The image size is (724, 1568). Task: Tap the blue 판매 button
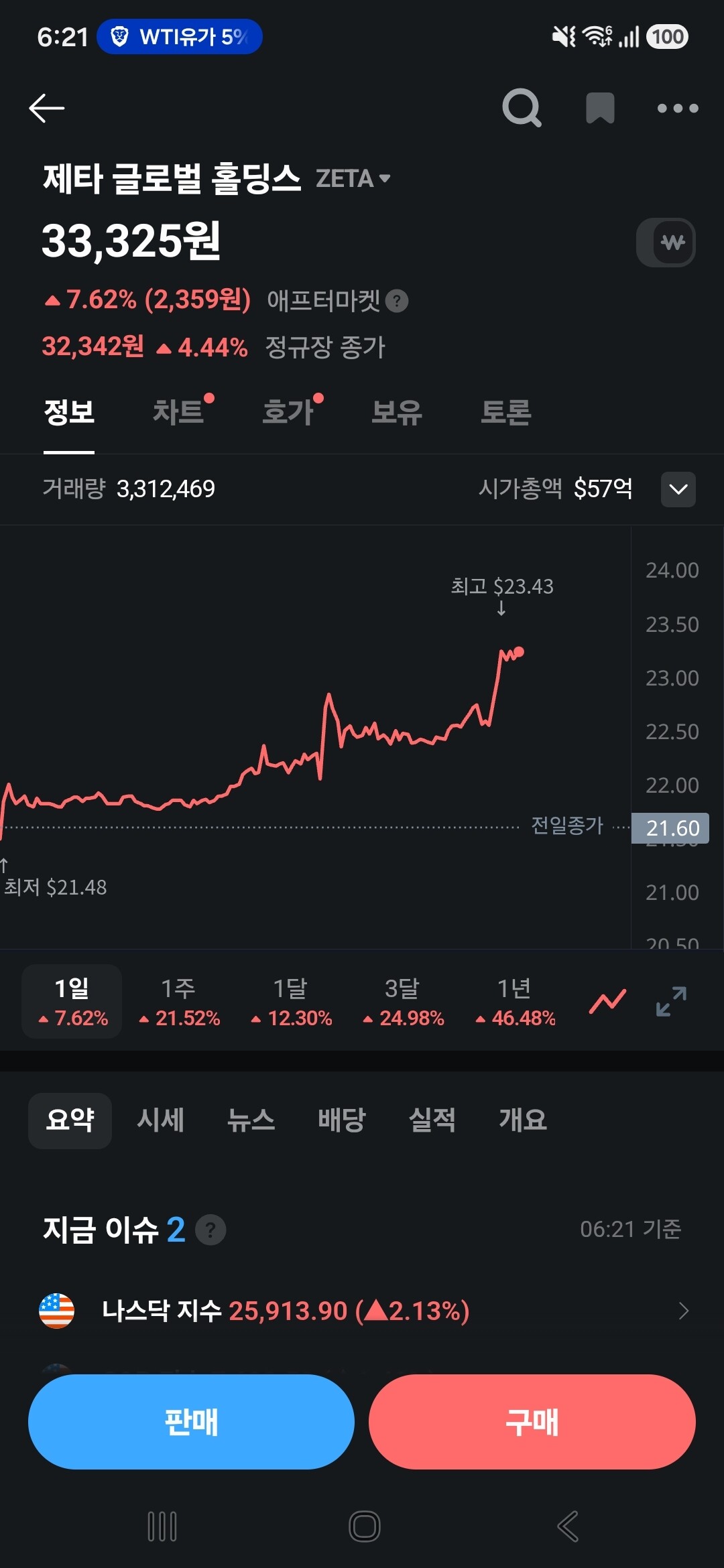pyautogui.click(x=191, y=1422)
